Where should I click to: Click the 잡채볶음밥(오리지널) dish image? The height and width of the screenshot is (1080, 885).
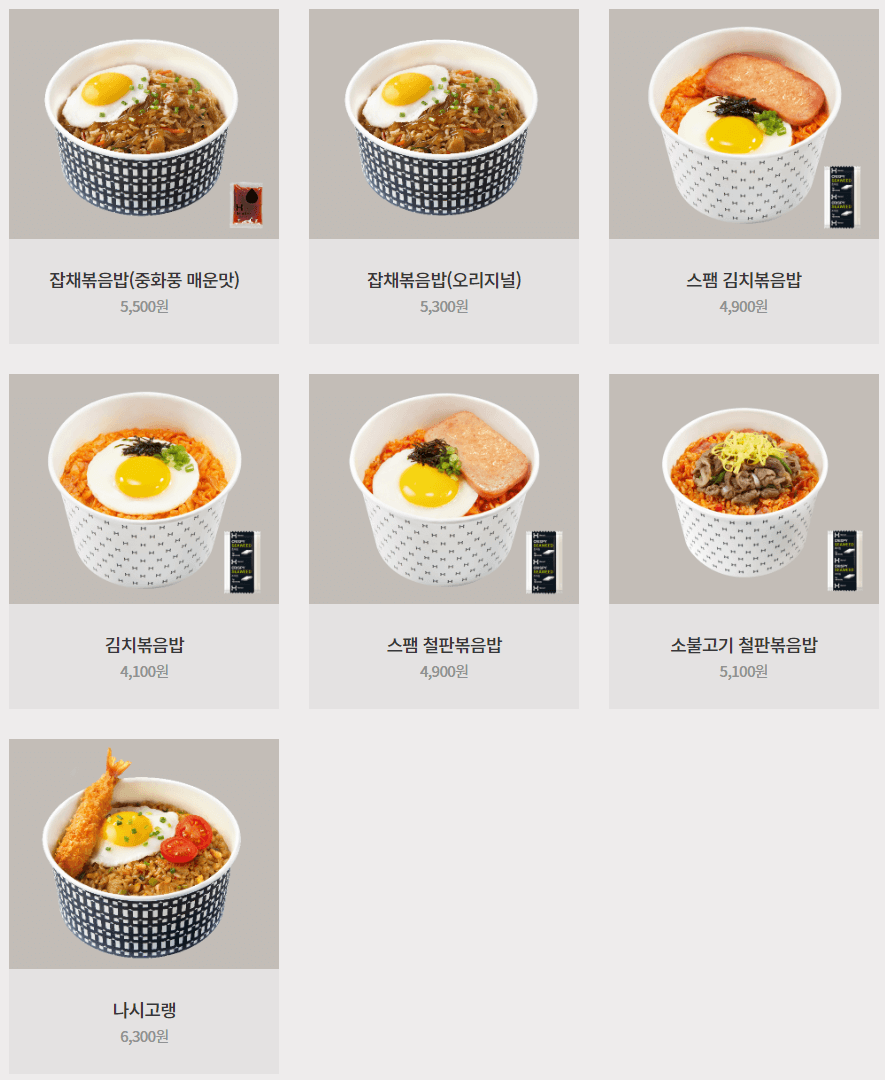click(x=443, y=125)
